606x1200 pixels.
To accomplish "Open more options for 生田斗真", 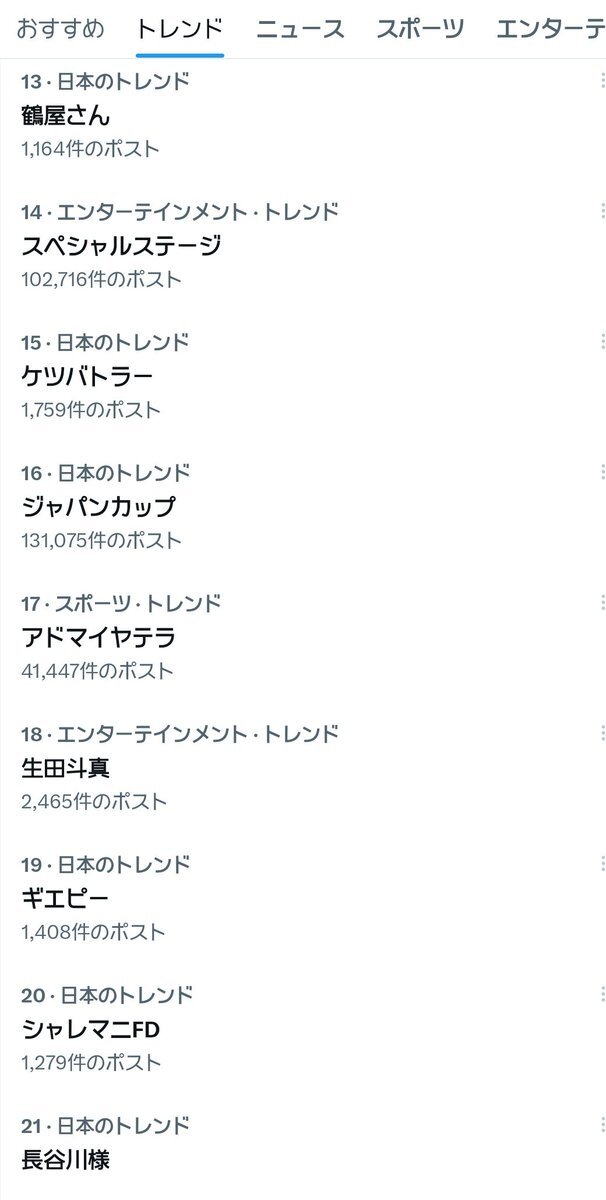I will [601, 733].
